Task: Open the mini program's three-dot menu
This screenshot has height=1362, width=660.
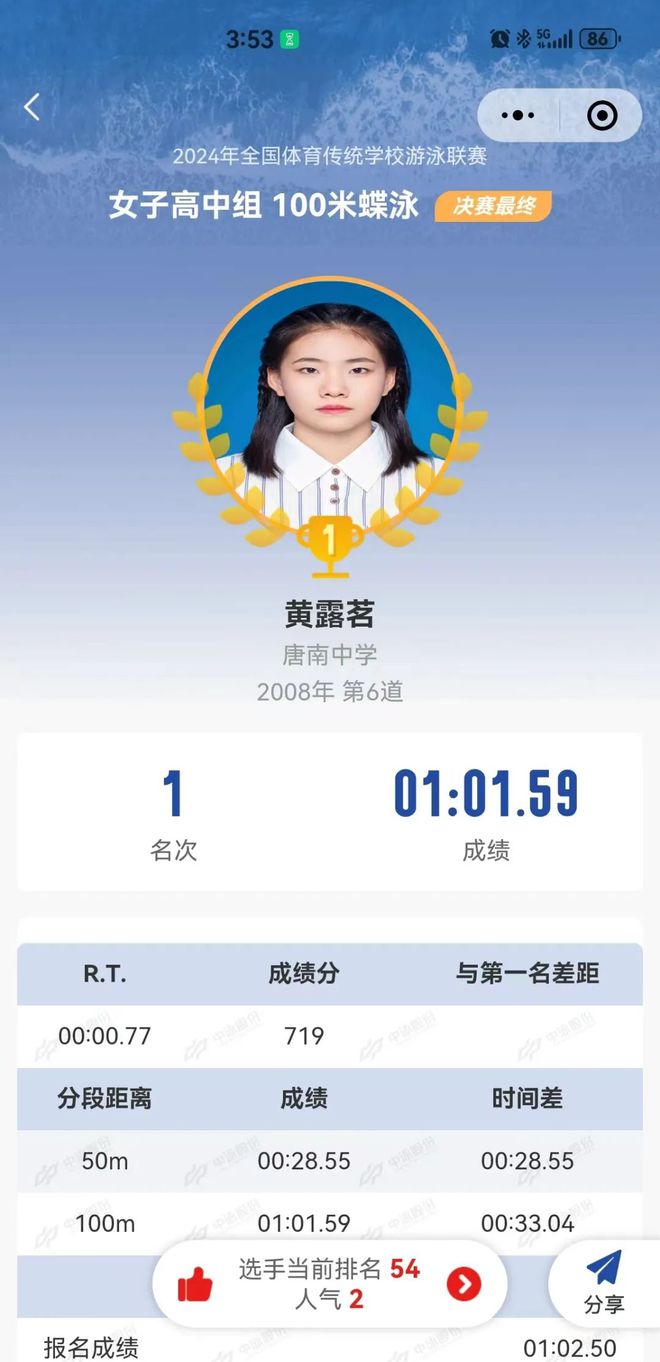Action: point(518,116)
